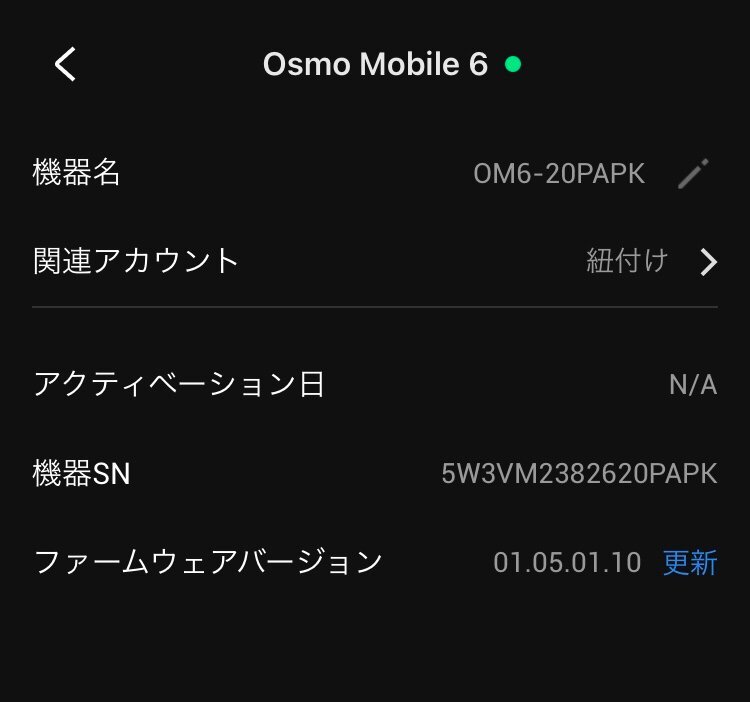This screenshot has width=750, height=702.
Task: Go back from Osmo Mobile 6 details
Action: coord(66,65)
